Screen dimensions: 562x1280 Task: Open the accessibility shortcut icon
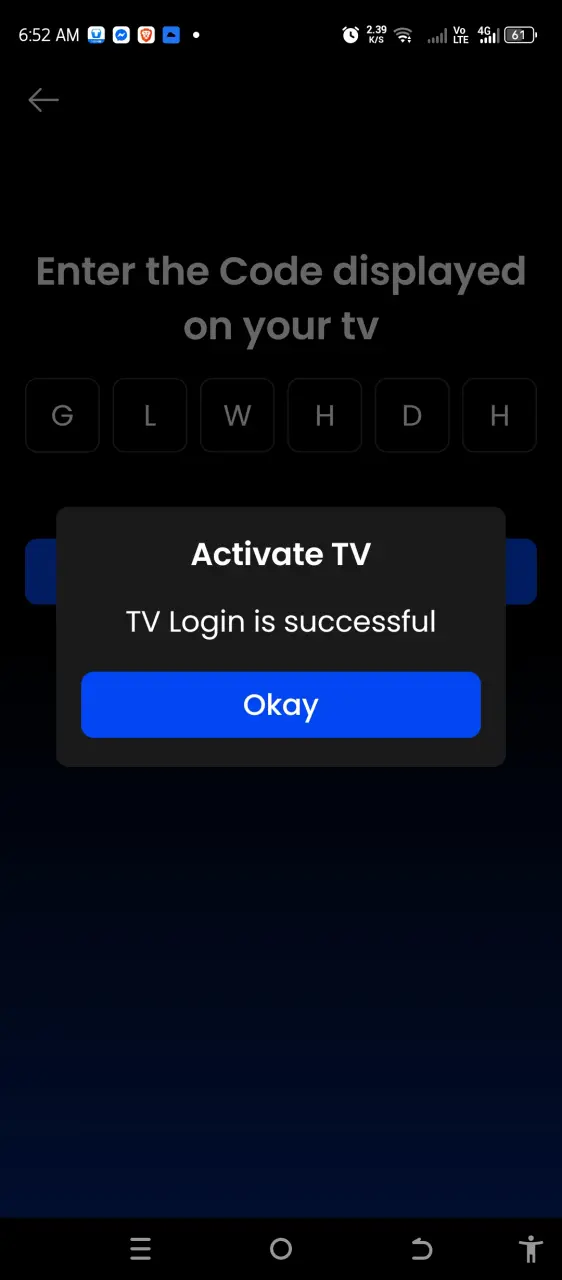532,1248
